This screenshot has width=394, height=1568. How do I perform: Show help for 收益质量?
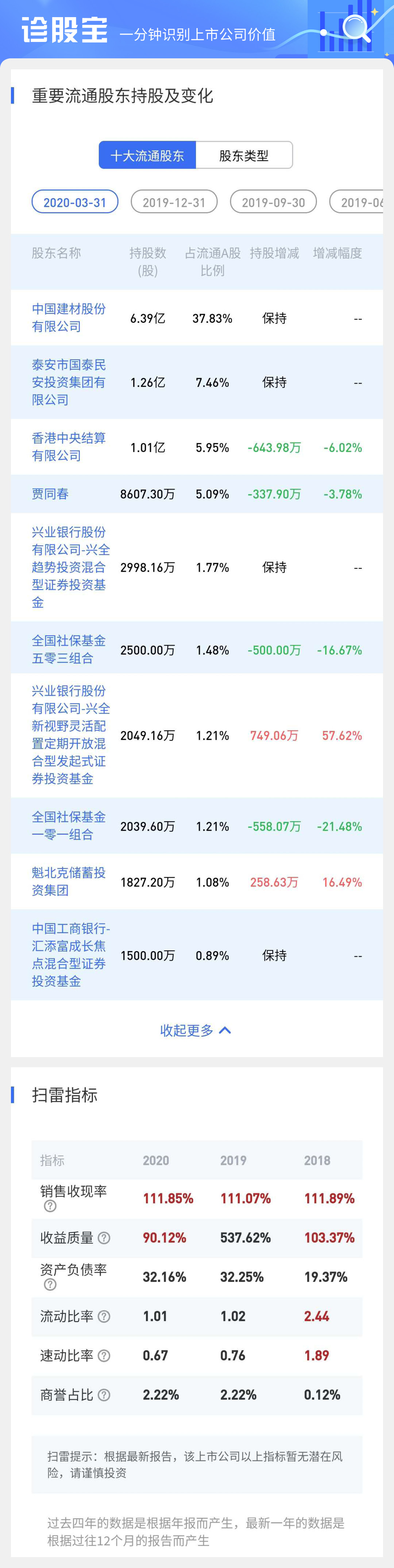click(104, 1238)
